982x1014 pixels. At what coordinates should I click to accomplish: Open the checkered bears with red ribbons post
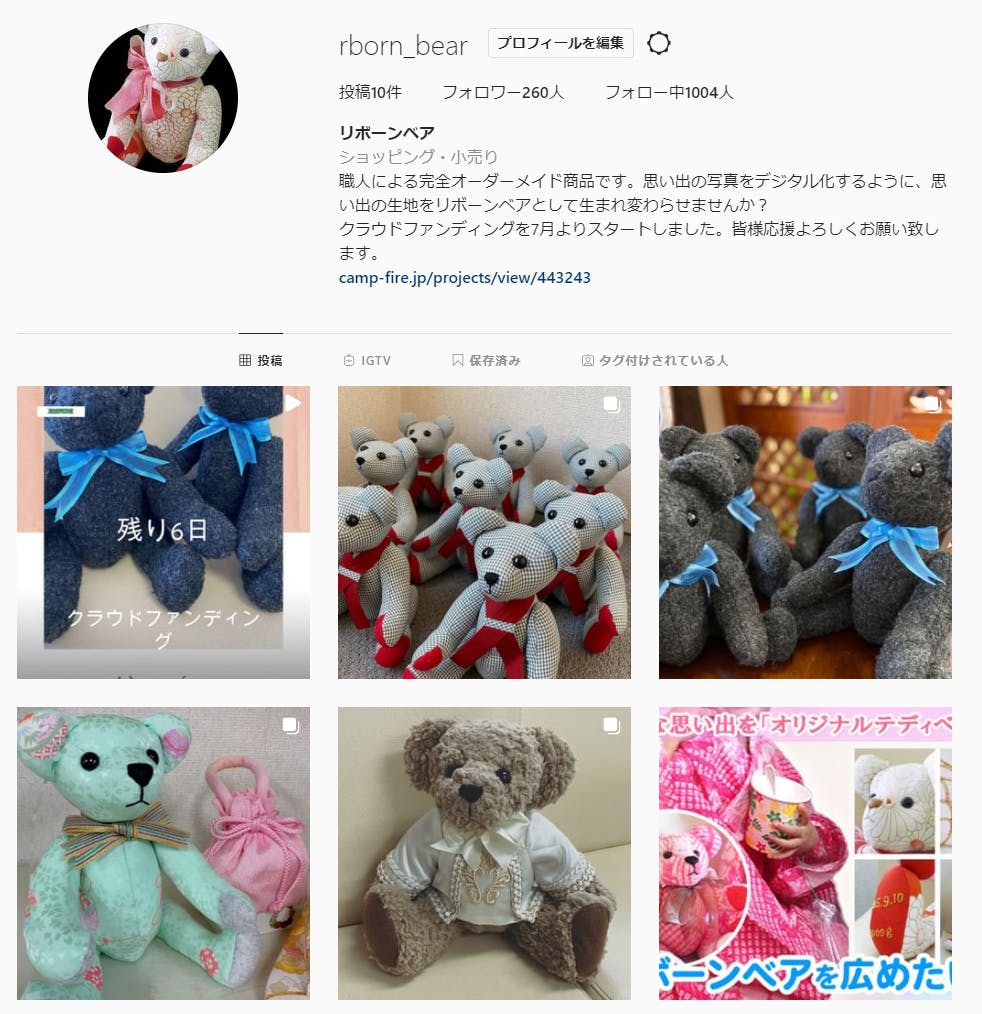tap(484, 532)
